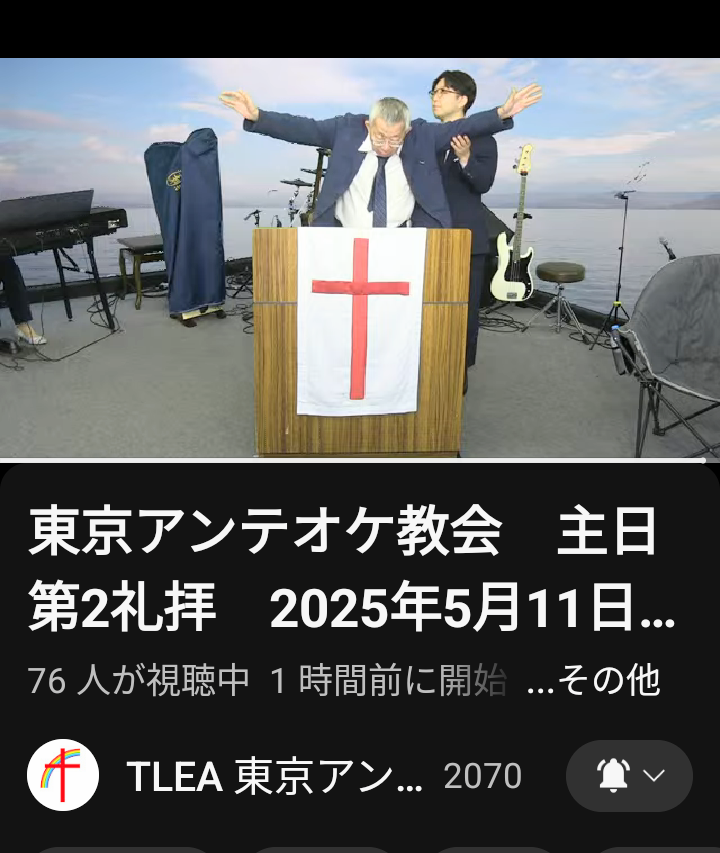Expand the video description via …その他

(593, 681)
